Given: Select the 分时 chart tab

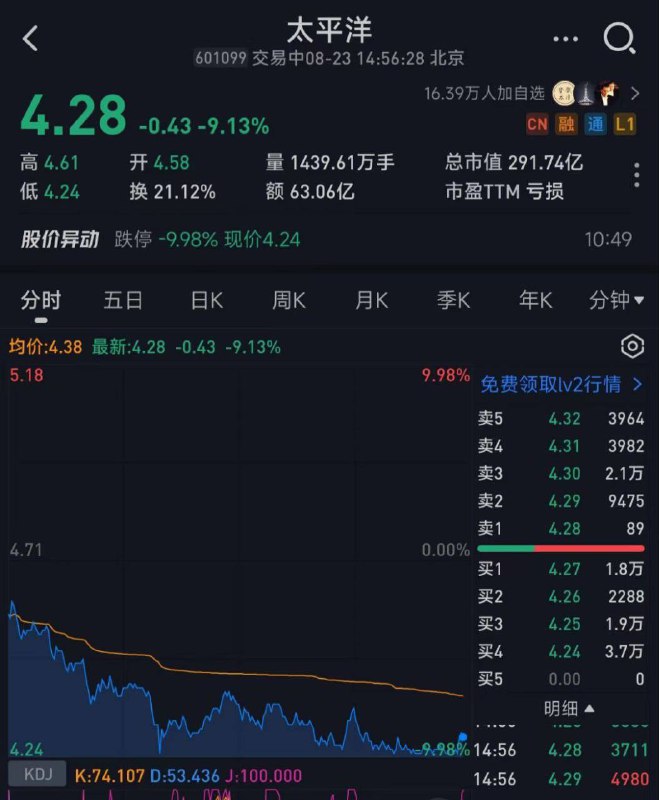Looking at the screenshot, I should [x=41, y=300].
